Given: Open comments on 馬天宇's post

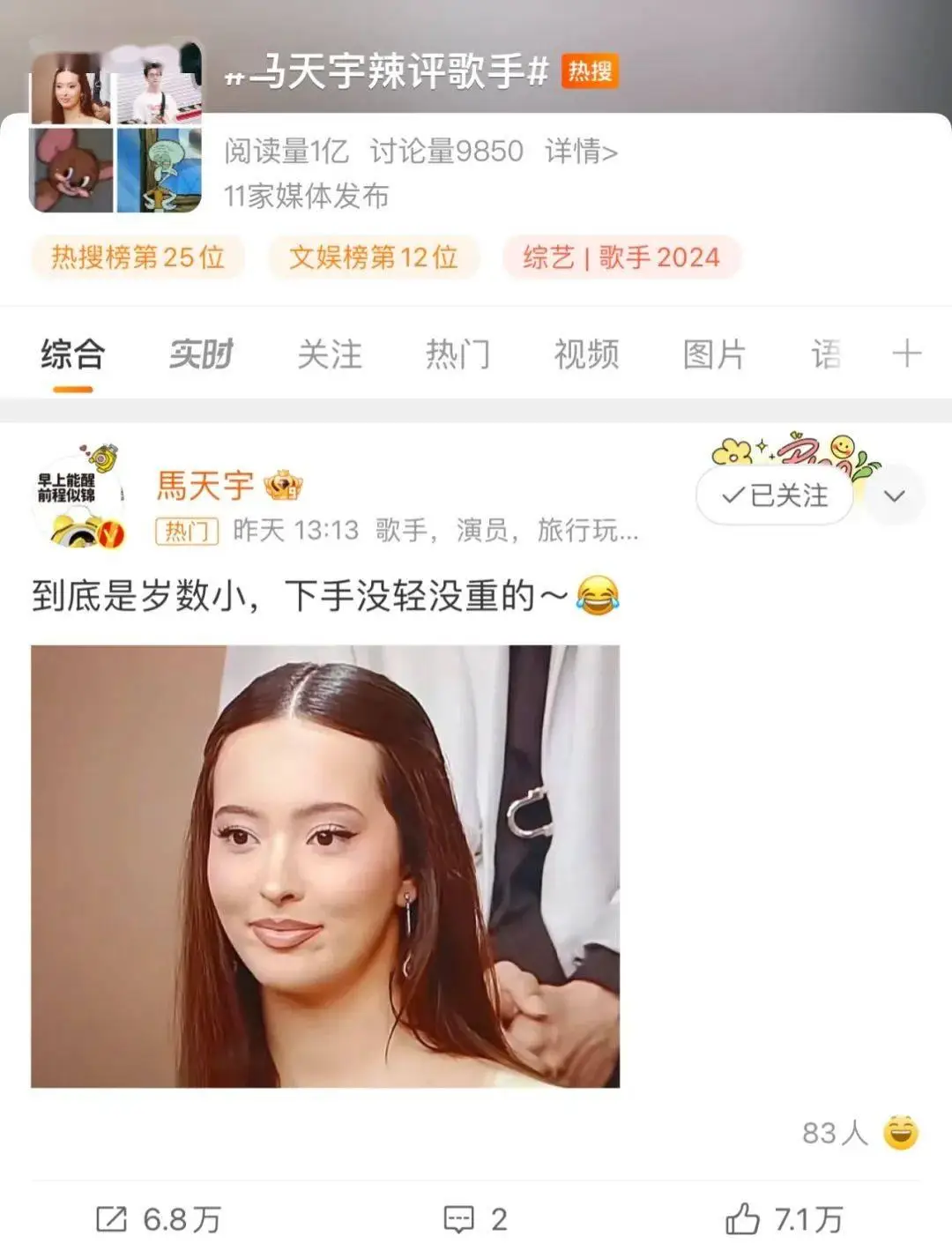Looking at the screenshot, I should coord(475,1219).
